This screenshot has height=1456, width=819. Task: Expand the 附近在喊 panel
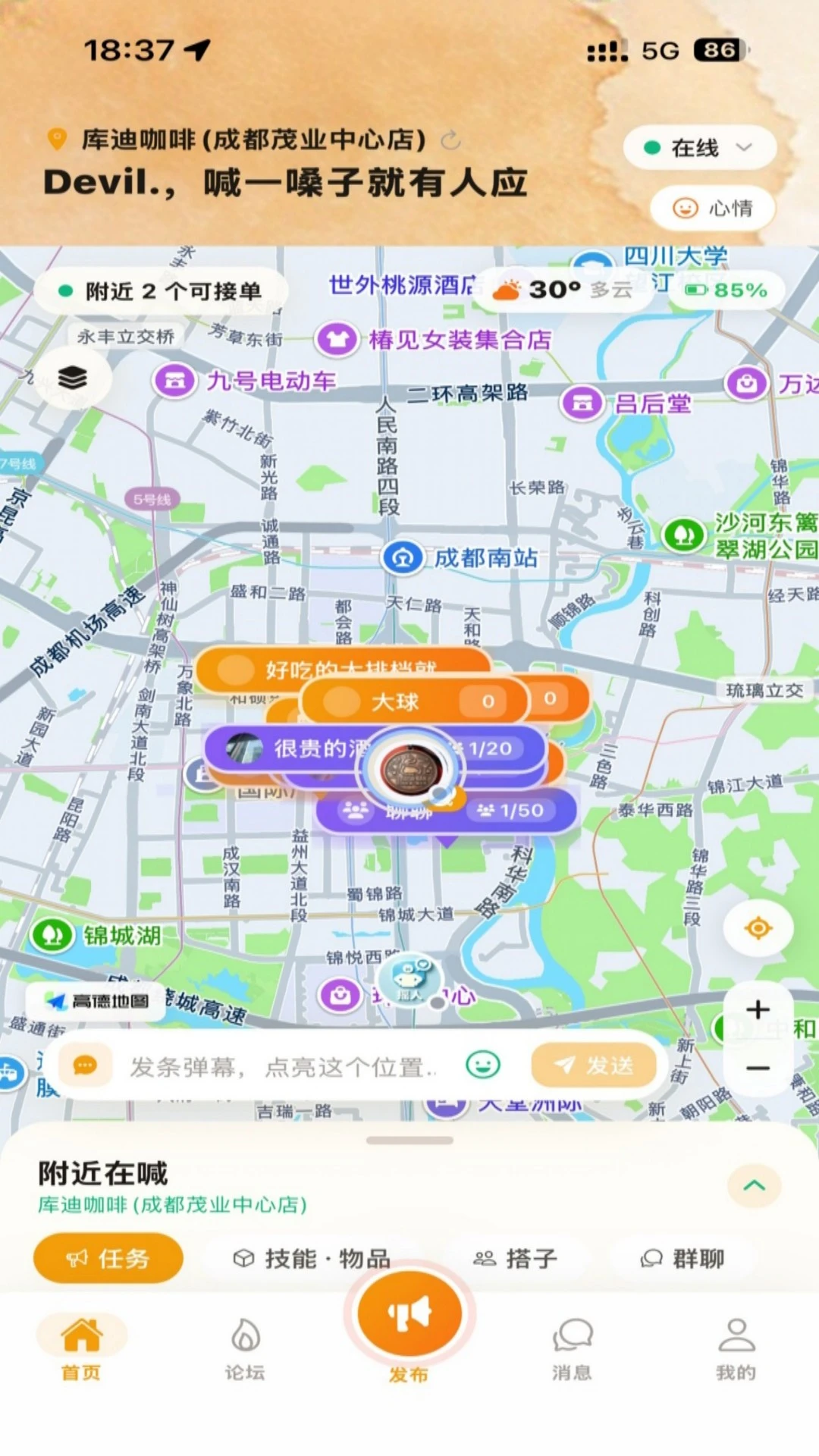pyautogui.click(x=754, y=1185)
